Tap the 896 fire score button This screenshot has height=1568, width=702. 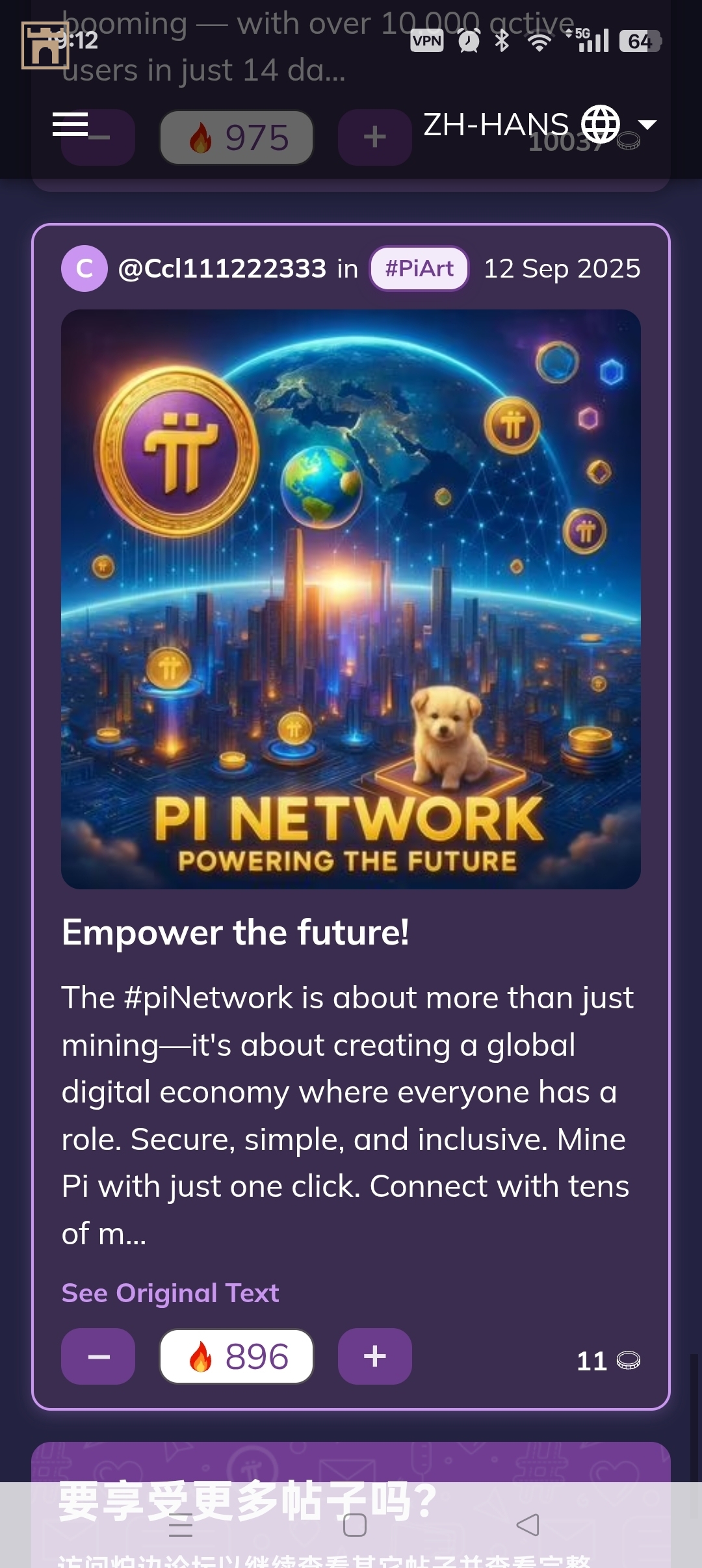(x=237, y=1357)
